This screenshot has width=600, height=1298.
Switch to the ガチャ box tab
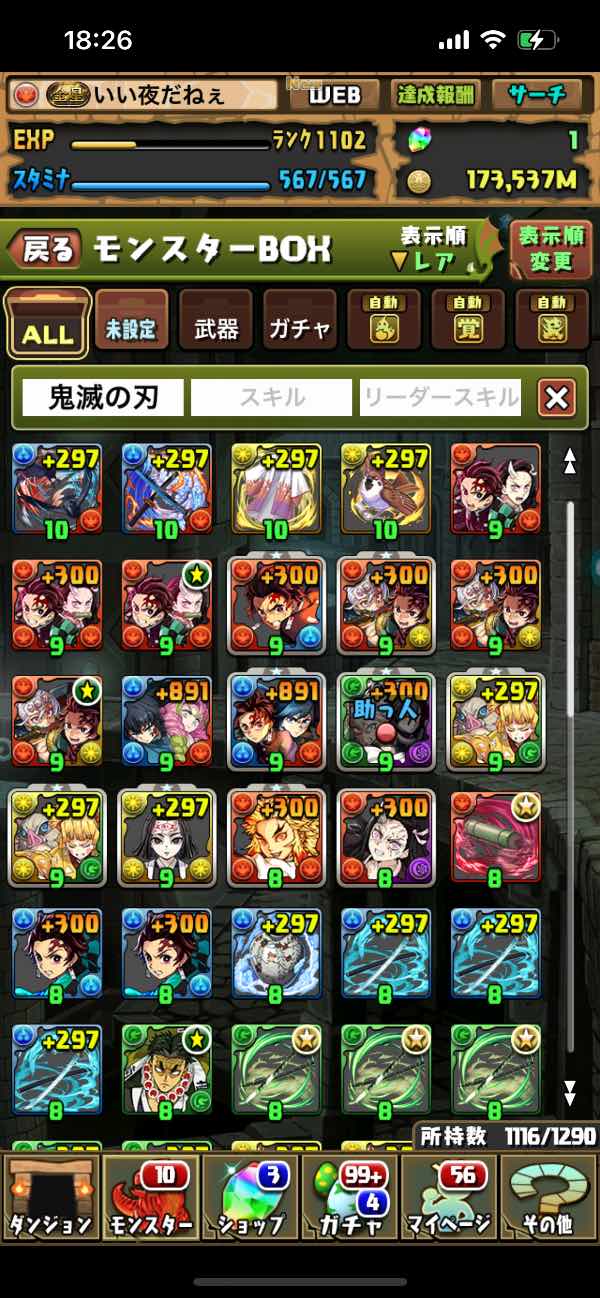[300, 324]
